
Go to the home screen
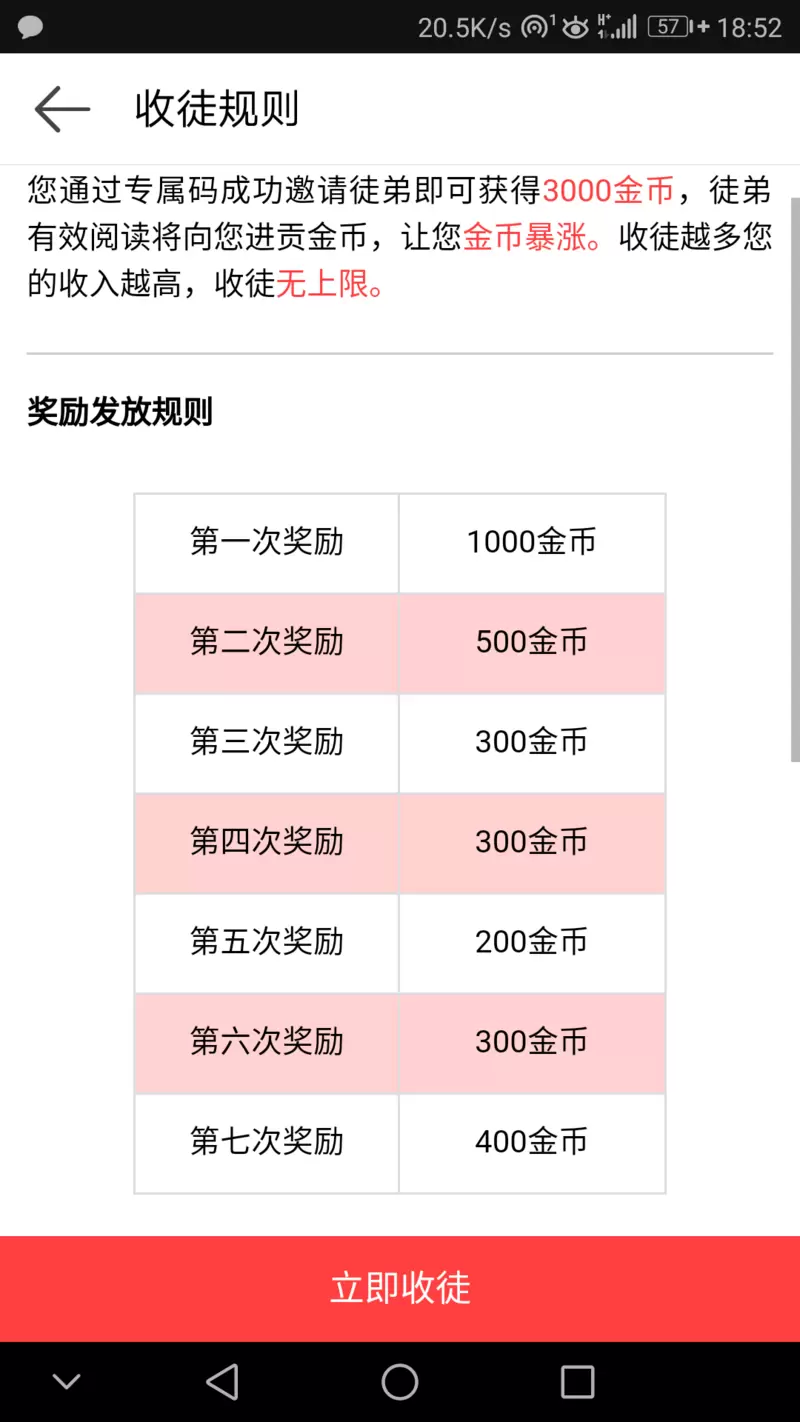point(400,1382)
